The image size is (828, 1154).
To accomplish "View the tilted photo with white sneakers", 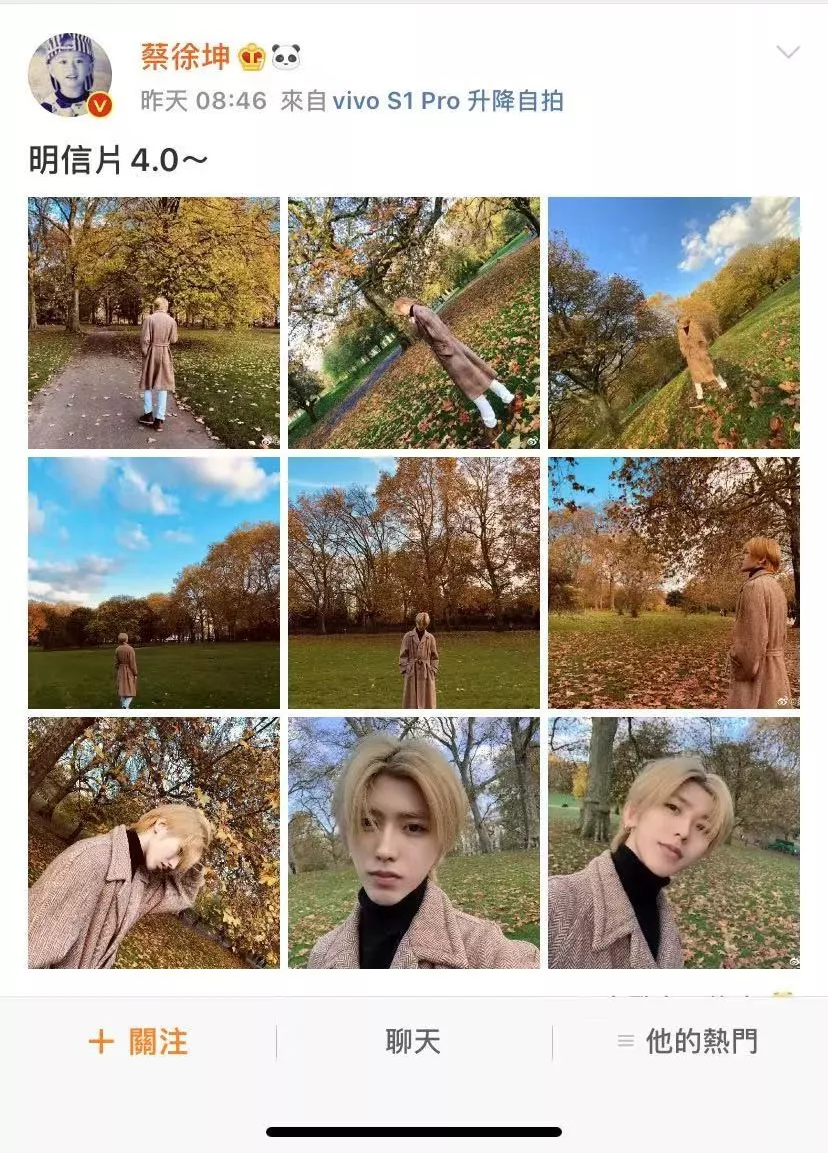I will [414, 322].
